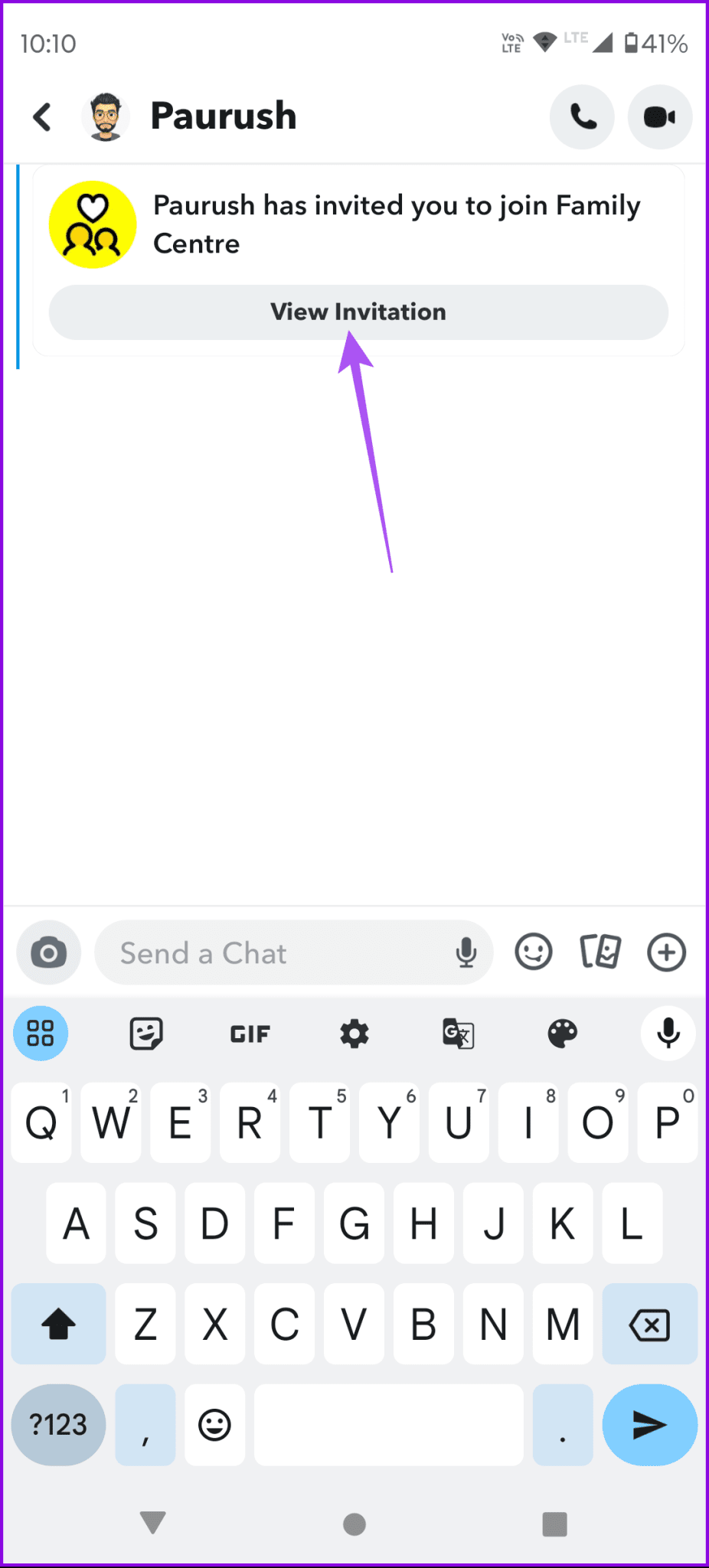Tap the plus icon to attach more content
Image resolution: width=709 pixels, height=1568 pixels.
point(666,952)
